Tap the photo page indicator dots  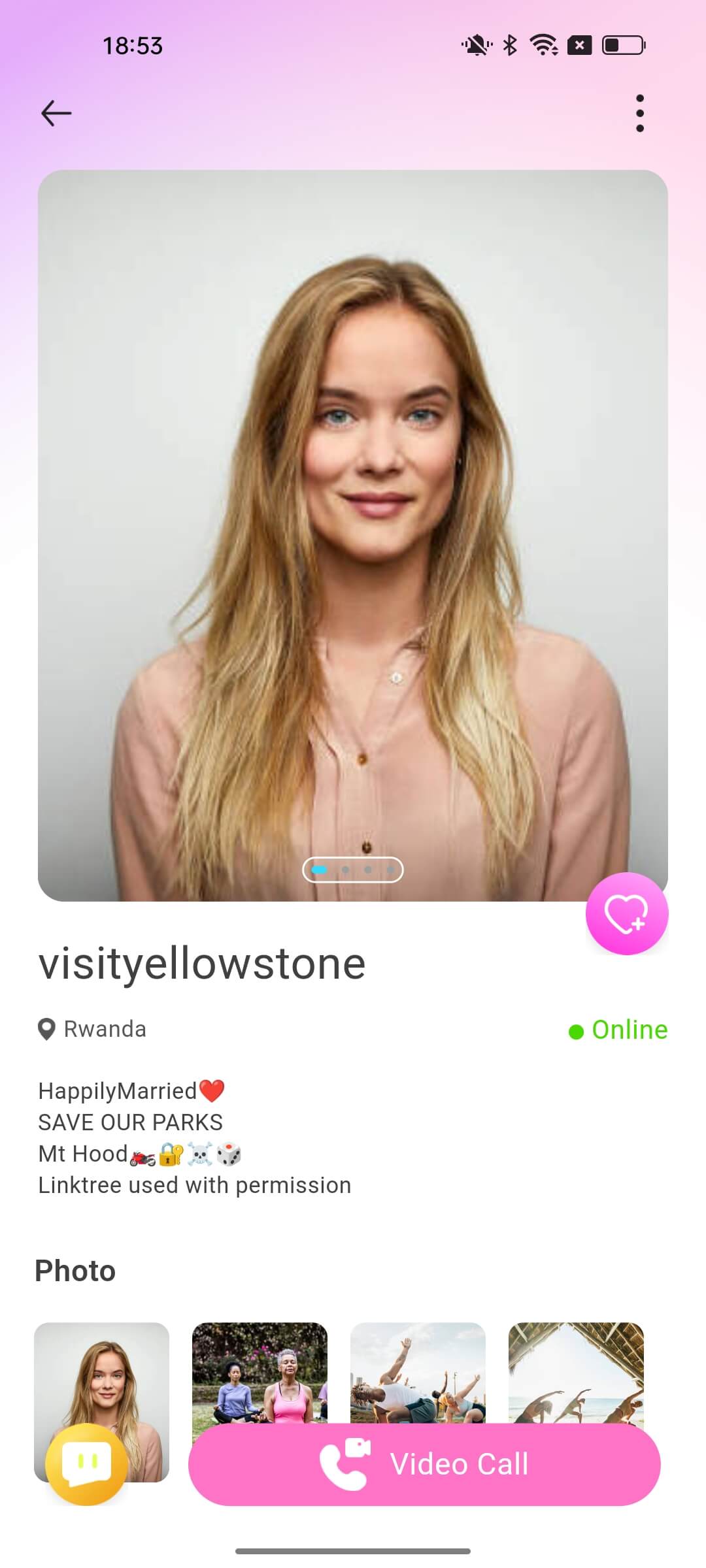[x=352, y=870]
